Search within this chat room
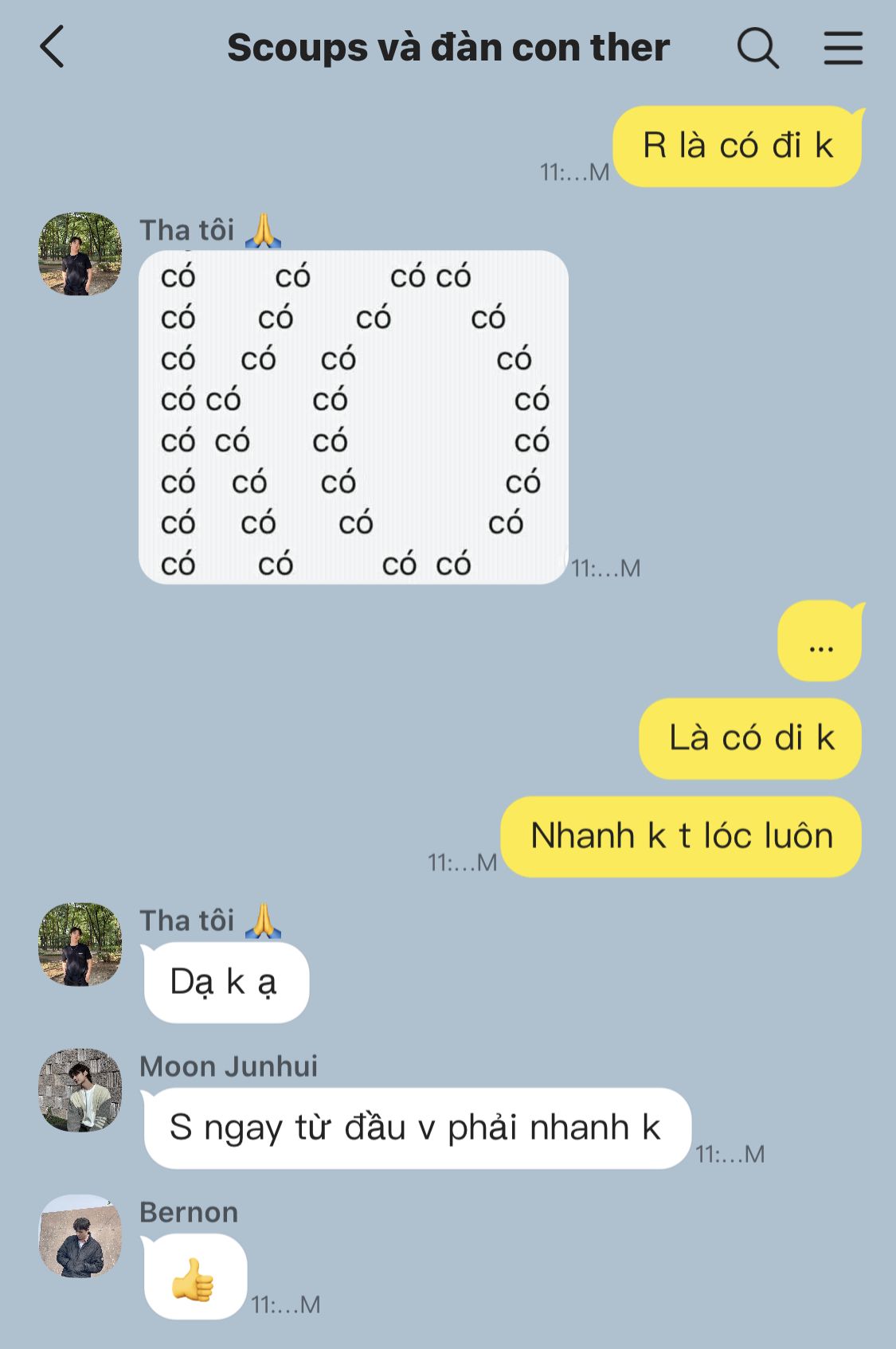The width and height of the screenshot is (896, 1349). point(757,48)
